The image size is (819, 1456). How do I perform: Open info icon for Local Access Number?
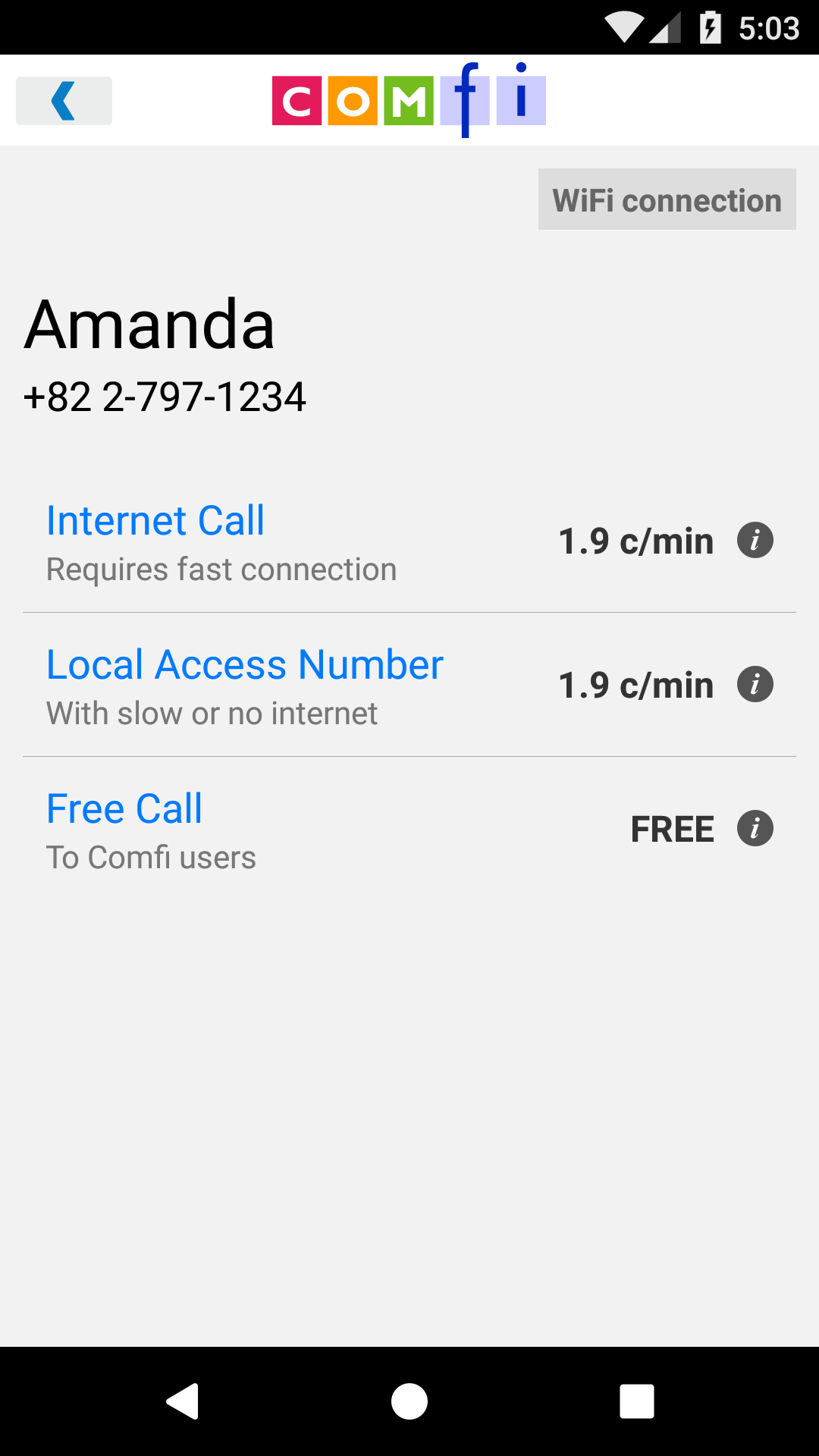tap(755, 685)
